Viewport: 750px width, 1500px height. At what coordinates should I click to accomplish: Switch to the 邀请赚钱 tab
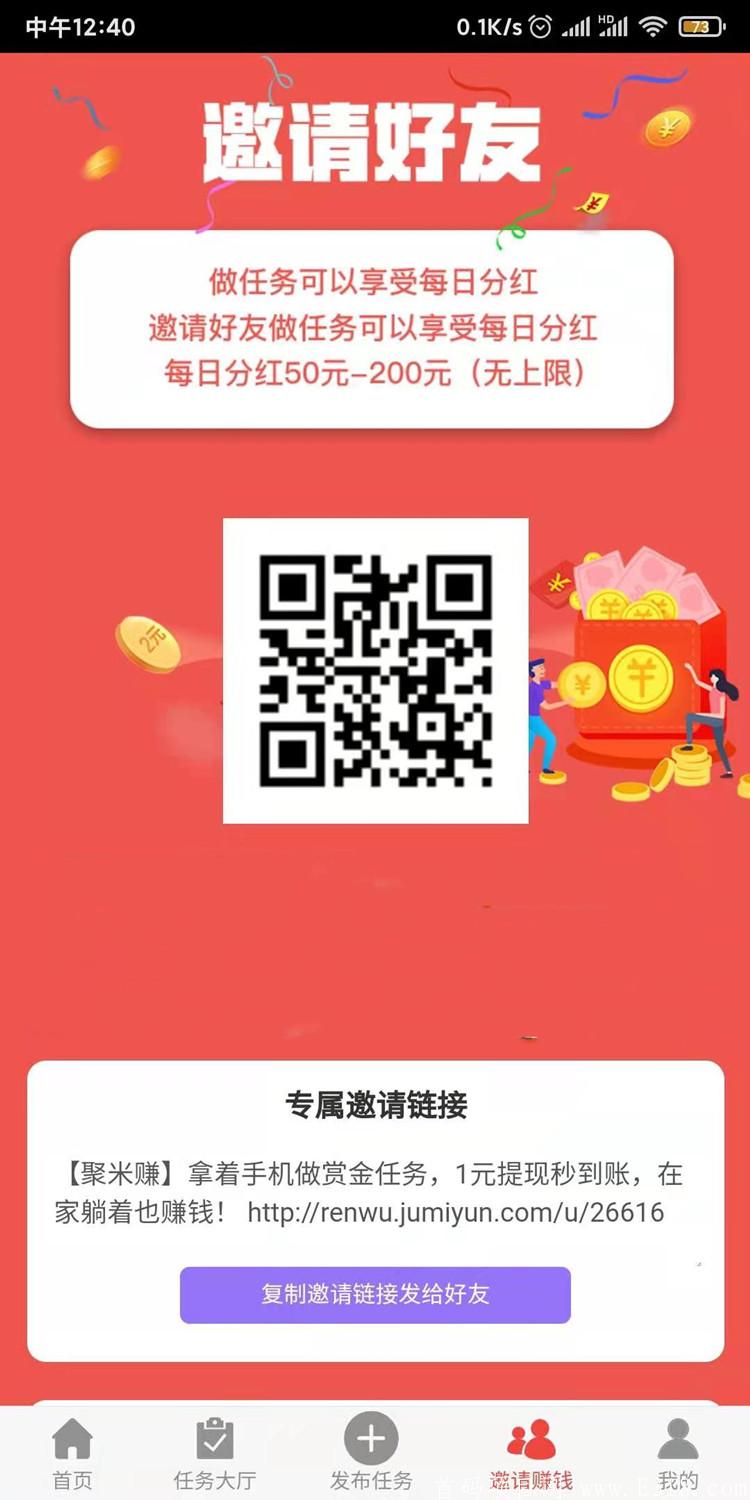(531, 1453)
